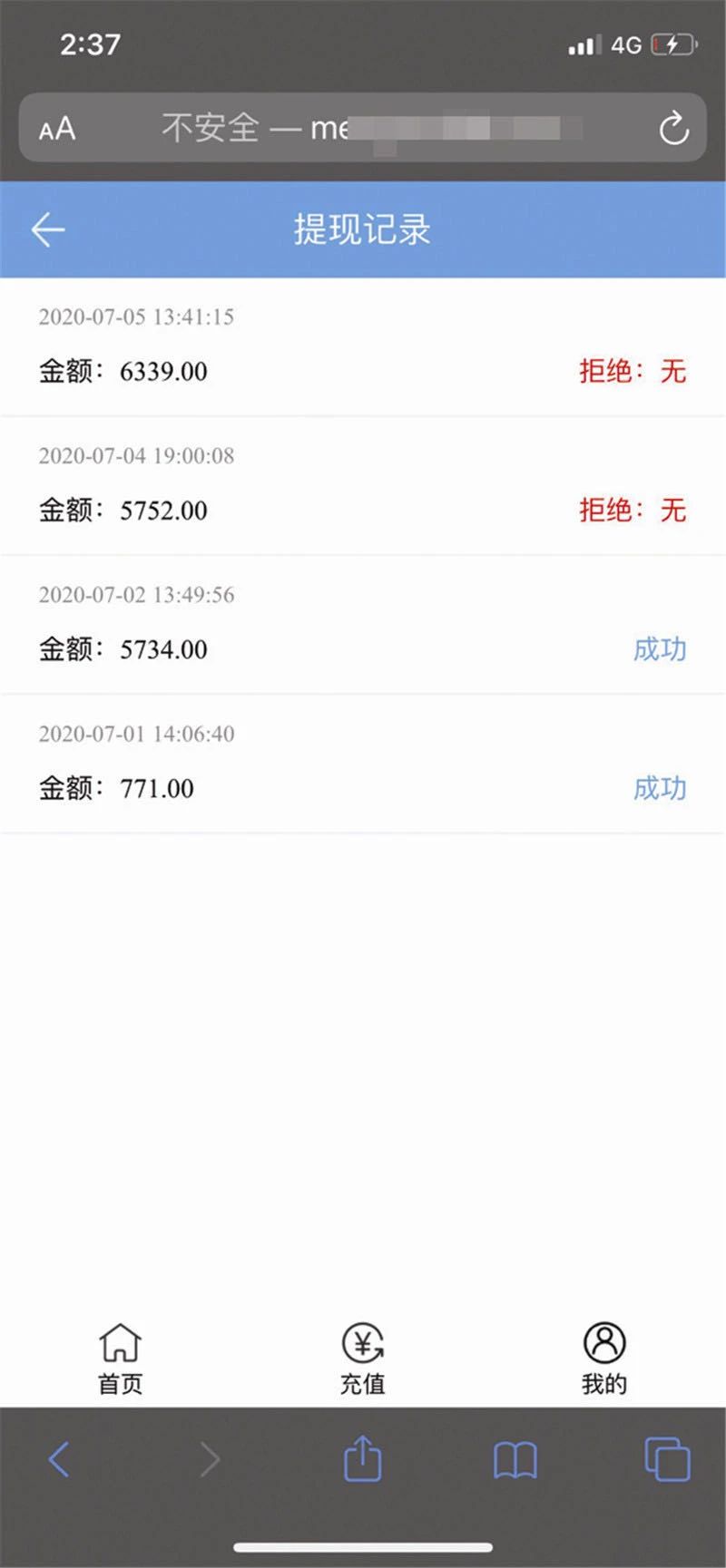This screenshot has width=726, height=1568.
Task: Show Safari bookmarks
Action: pos(515,1460)
